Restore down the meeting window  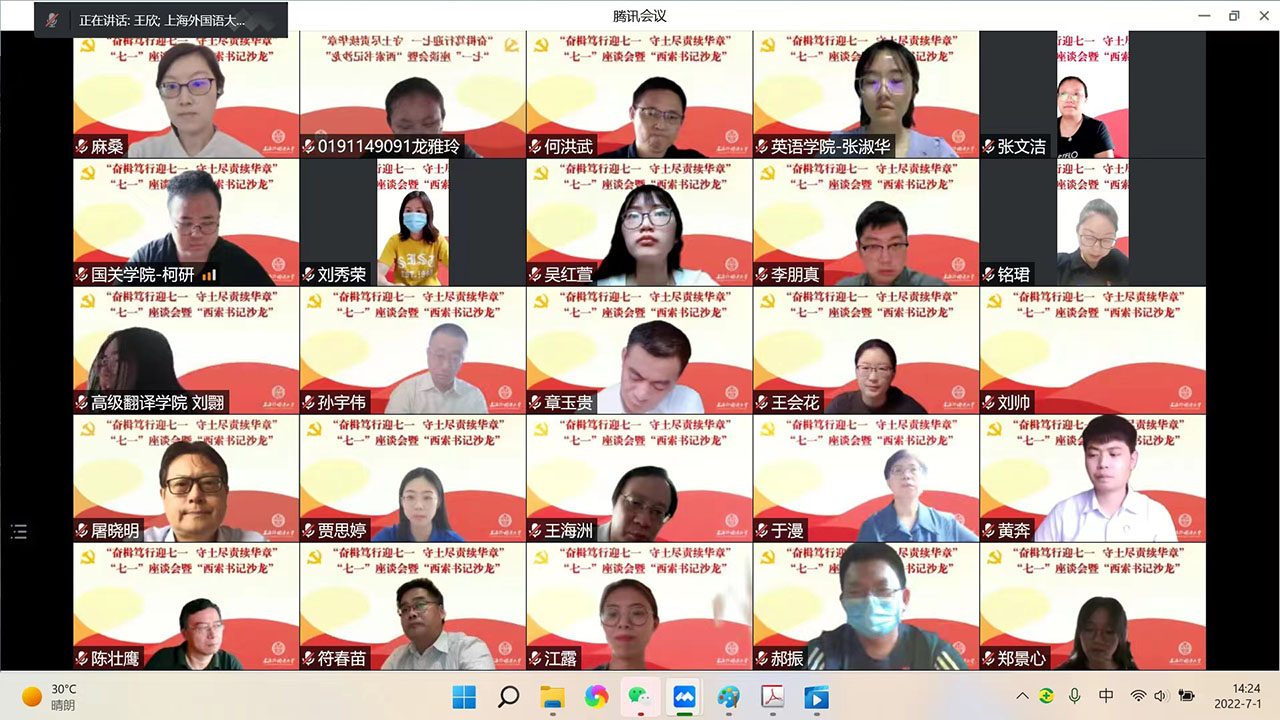click(1234, 15)
